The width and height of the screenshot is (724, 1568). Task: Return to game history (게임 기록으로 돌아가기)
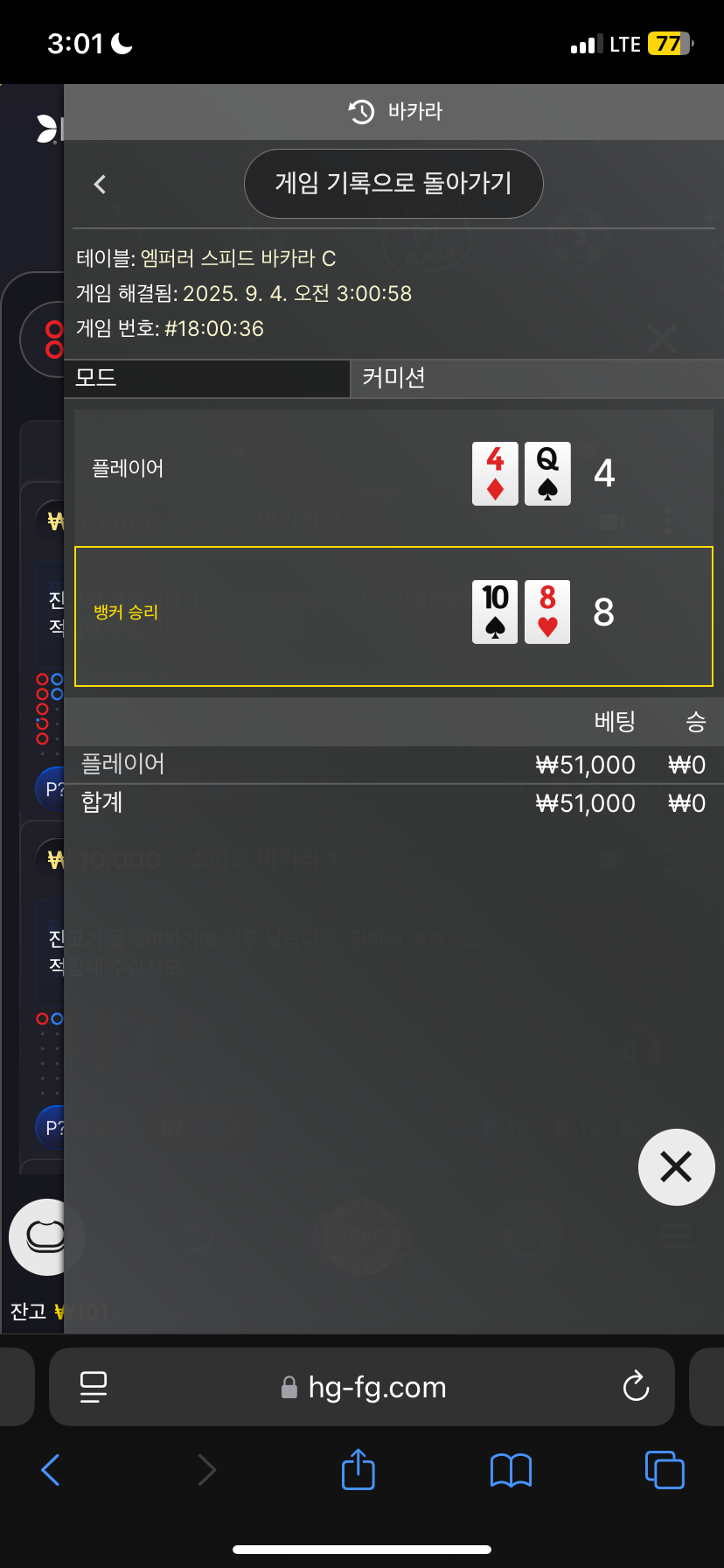point(393,184)
